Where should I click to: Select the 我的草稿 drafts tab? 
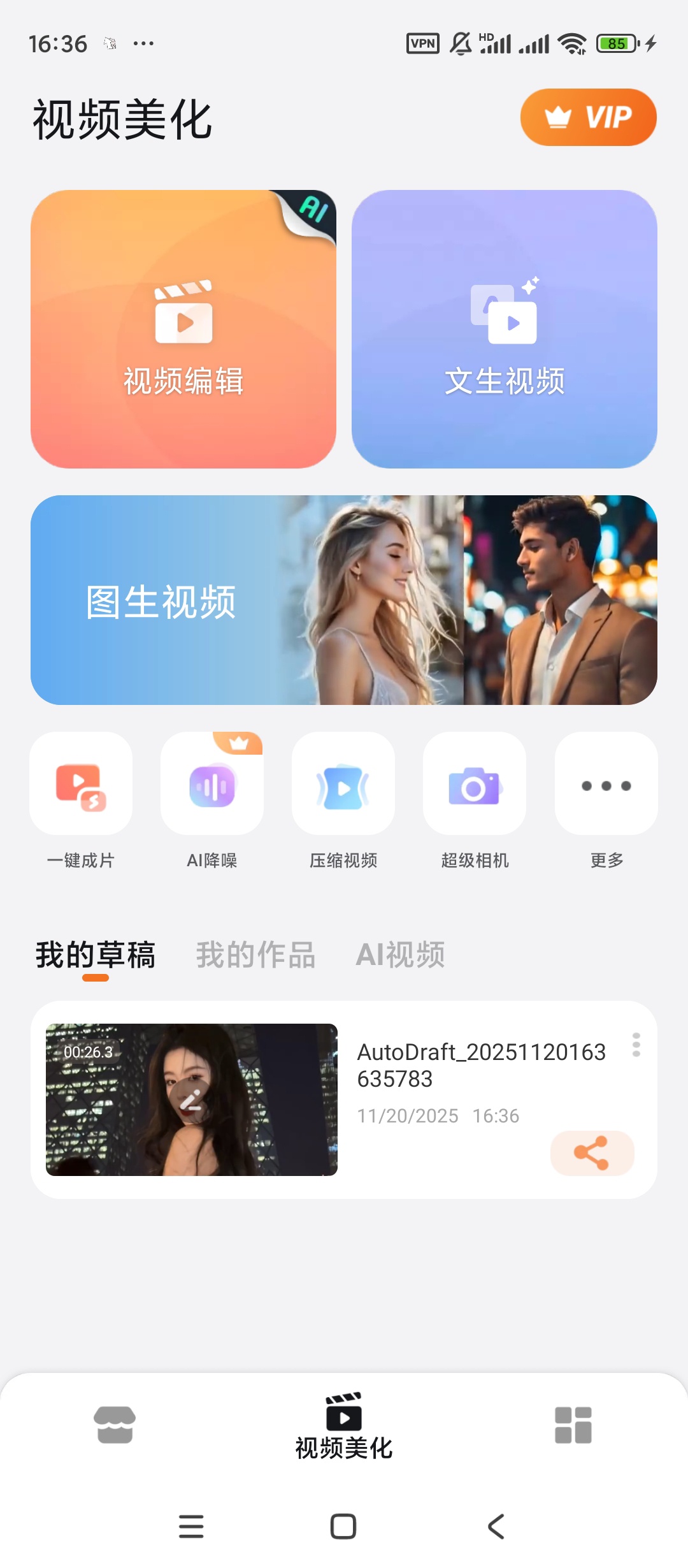(x=96, y=955)
